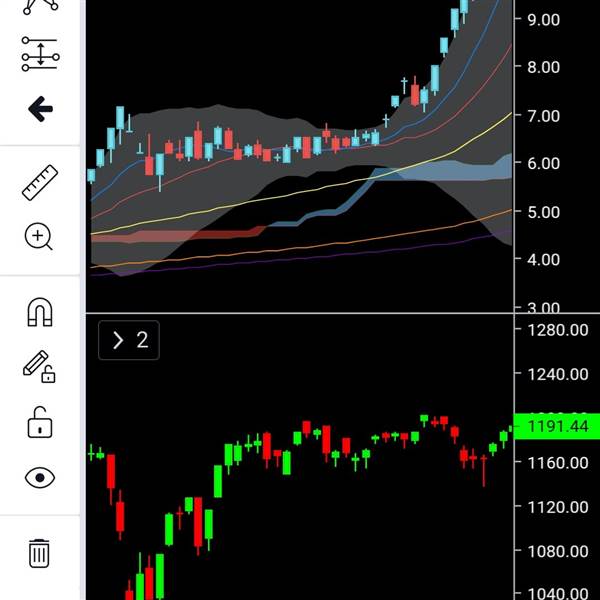Open the projection and measurement tools
600x600 pixels.
coord(40,54)
